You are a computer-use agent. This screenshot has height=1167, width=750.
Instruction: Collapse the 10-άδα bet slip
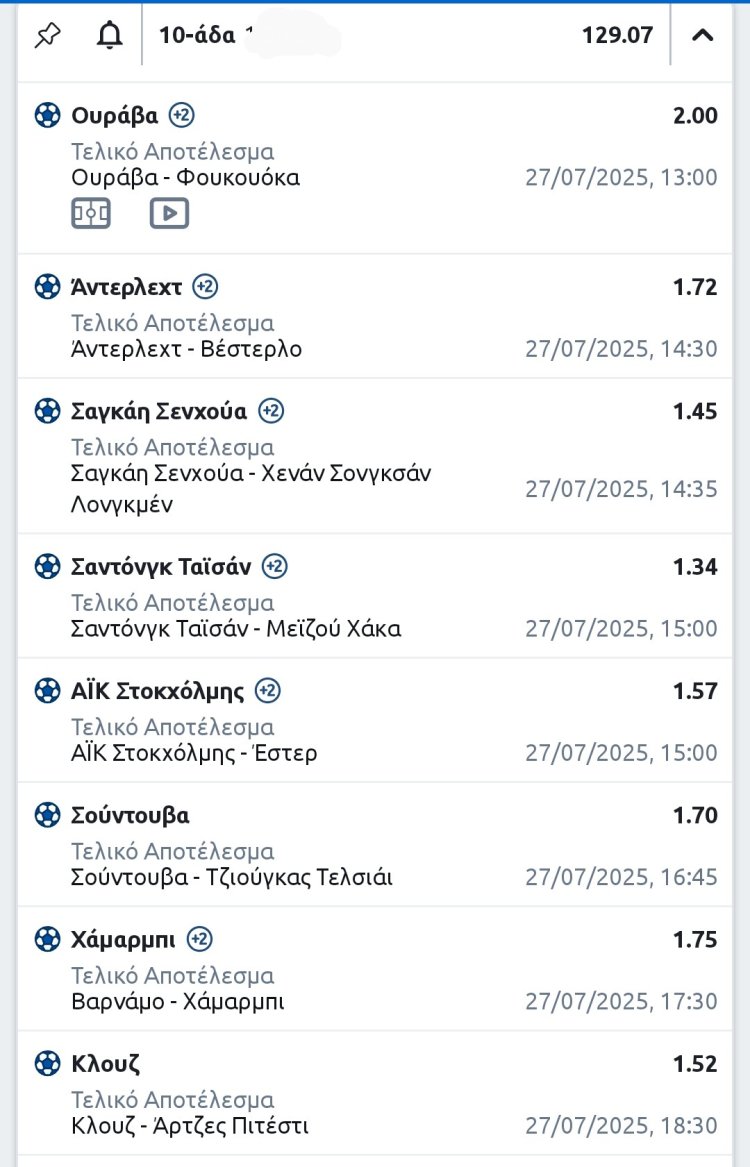[703, 36]
